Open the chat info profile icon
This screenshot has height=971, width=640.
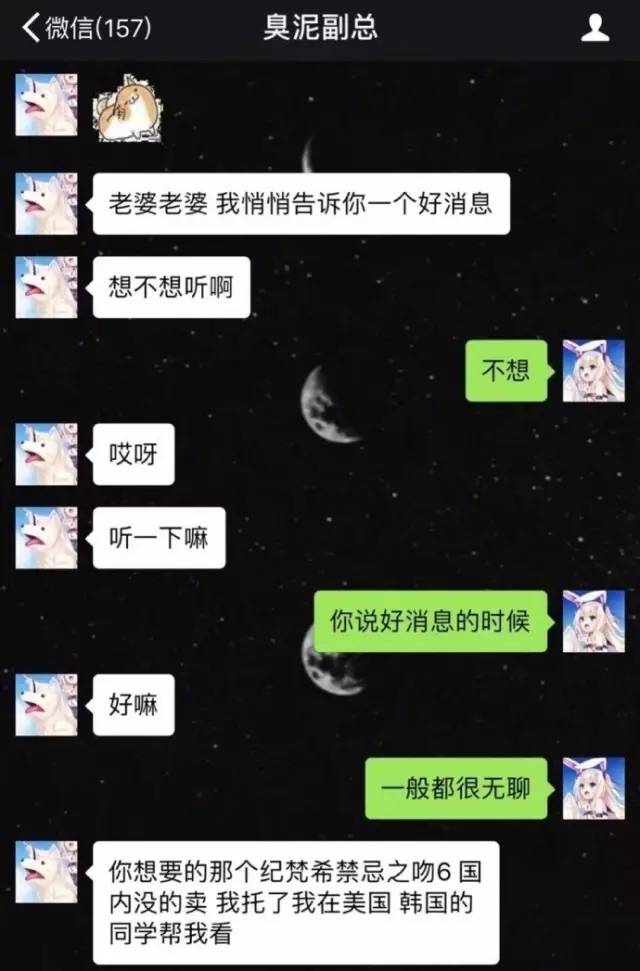(595, 29)
